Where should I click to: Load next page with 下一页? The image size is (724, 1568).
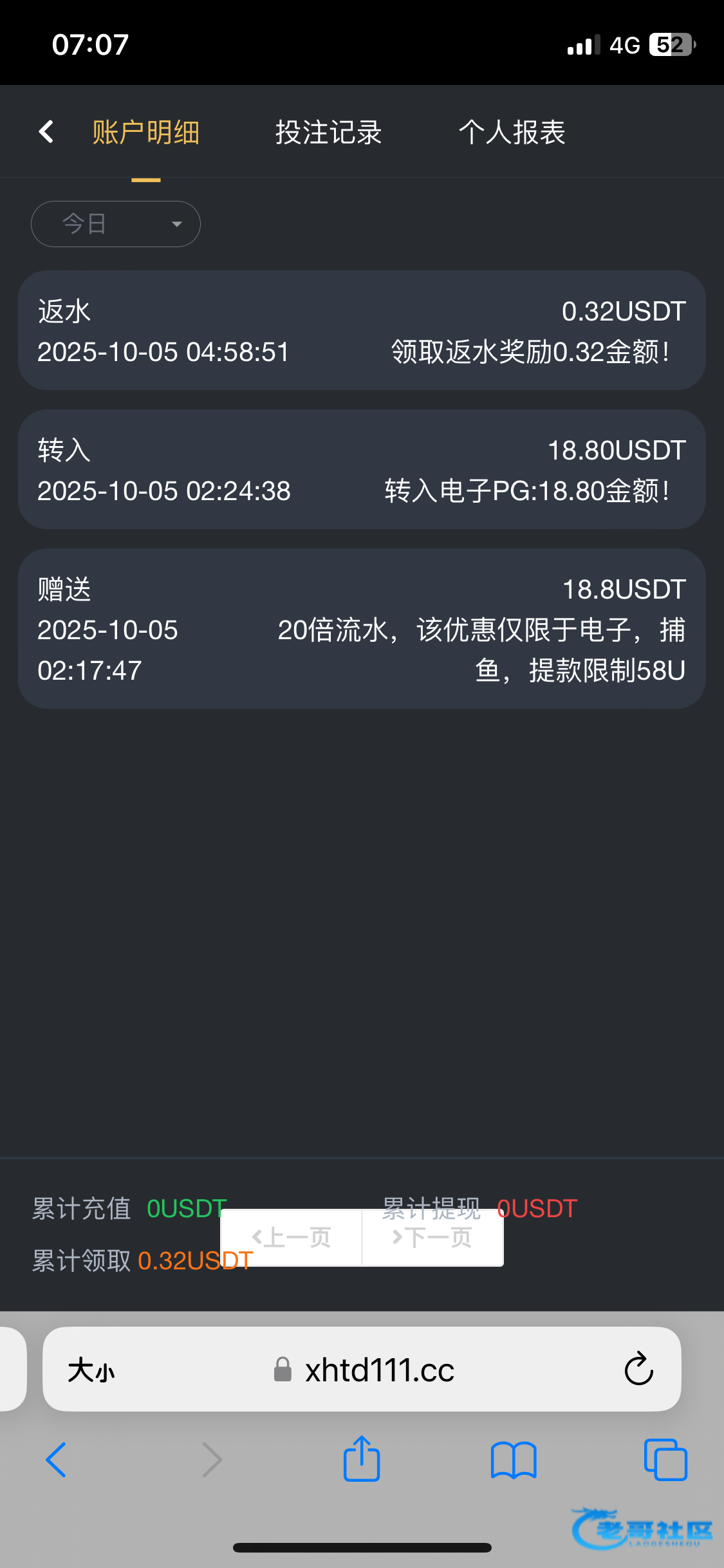[x=432, y=1237]
